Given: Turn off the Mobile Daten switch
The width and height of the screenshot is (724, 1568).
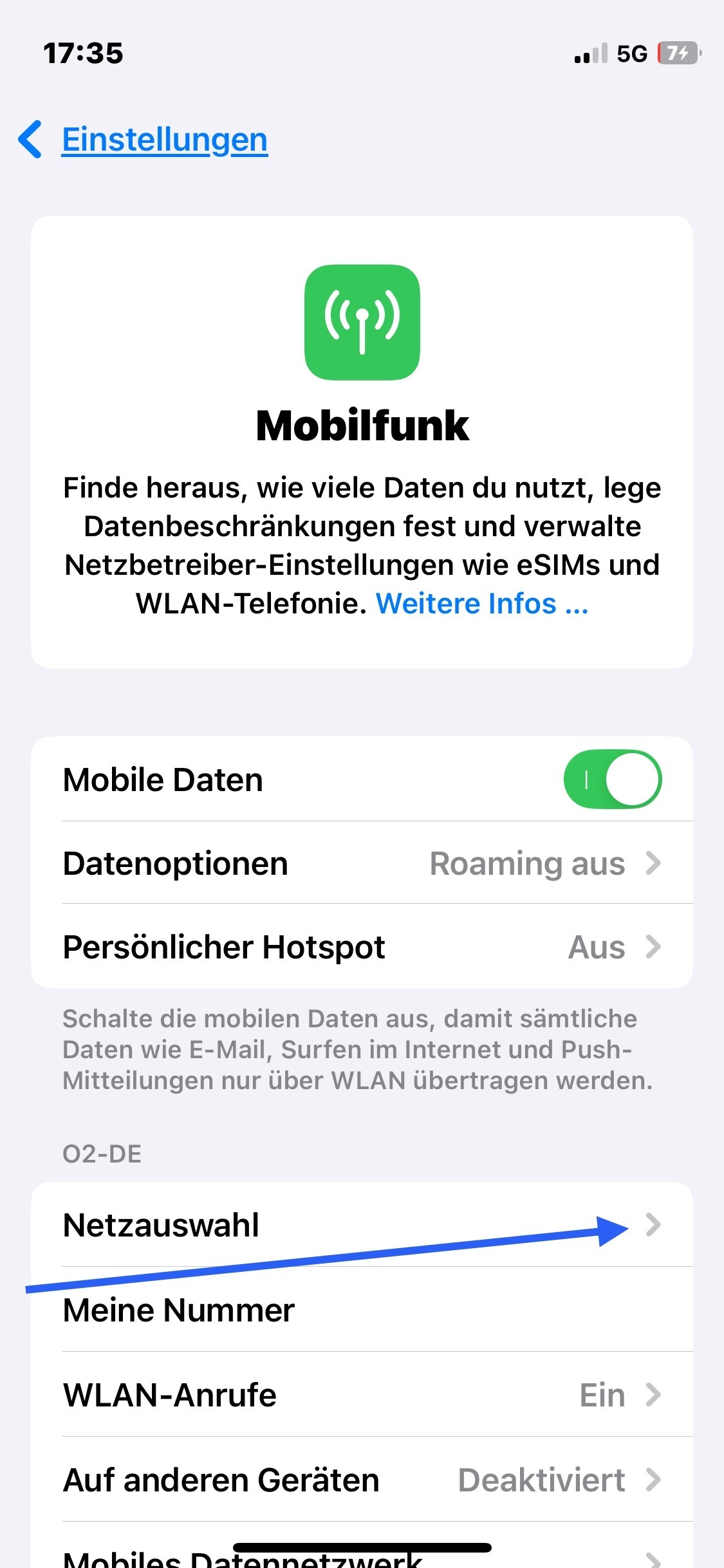Looking at the screenshot, I should point(612,779).
